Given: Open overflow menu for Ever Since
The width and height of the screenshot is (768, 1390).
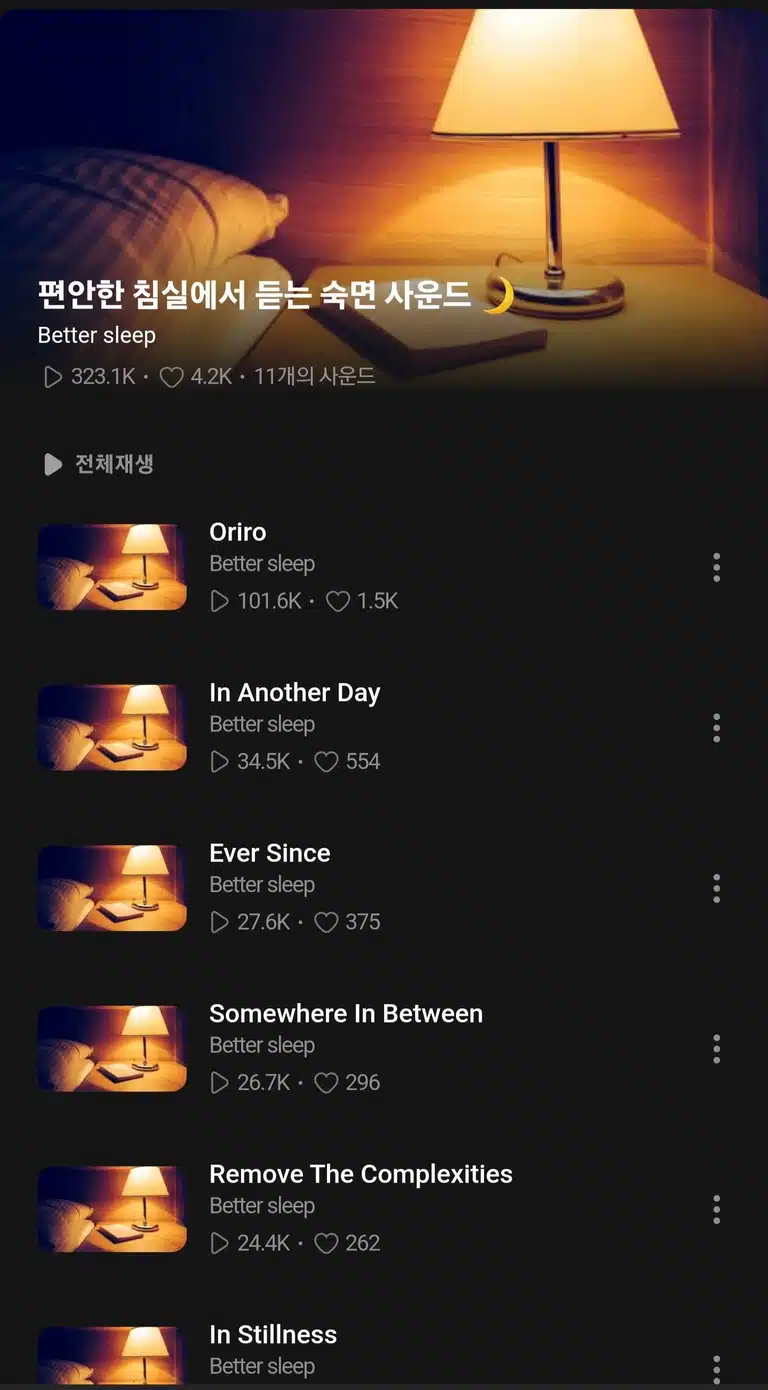Looking at the screenshot, I should tap(716, 888).
